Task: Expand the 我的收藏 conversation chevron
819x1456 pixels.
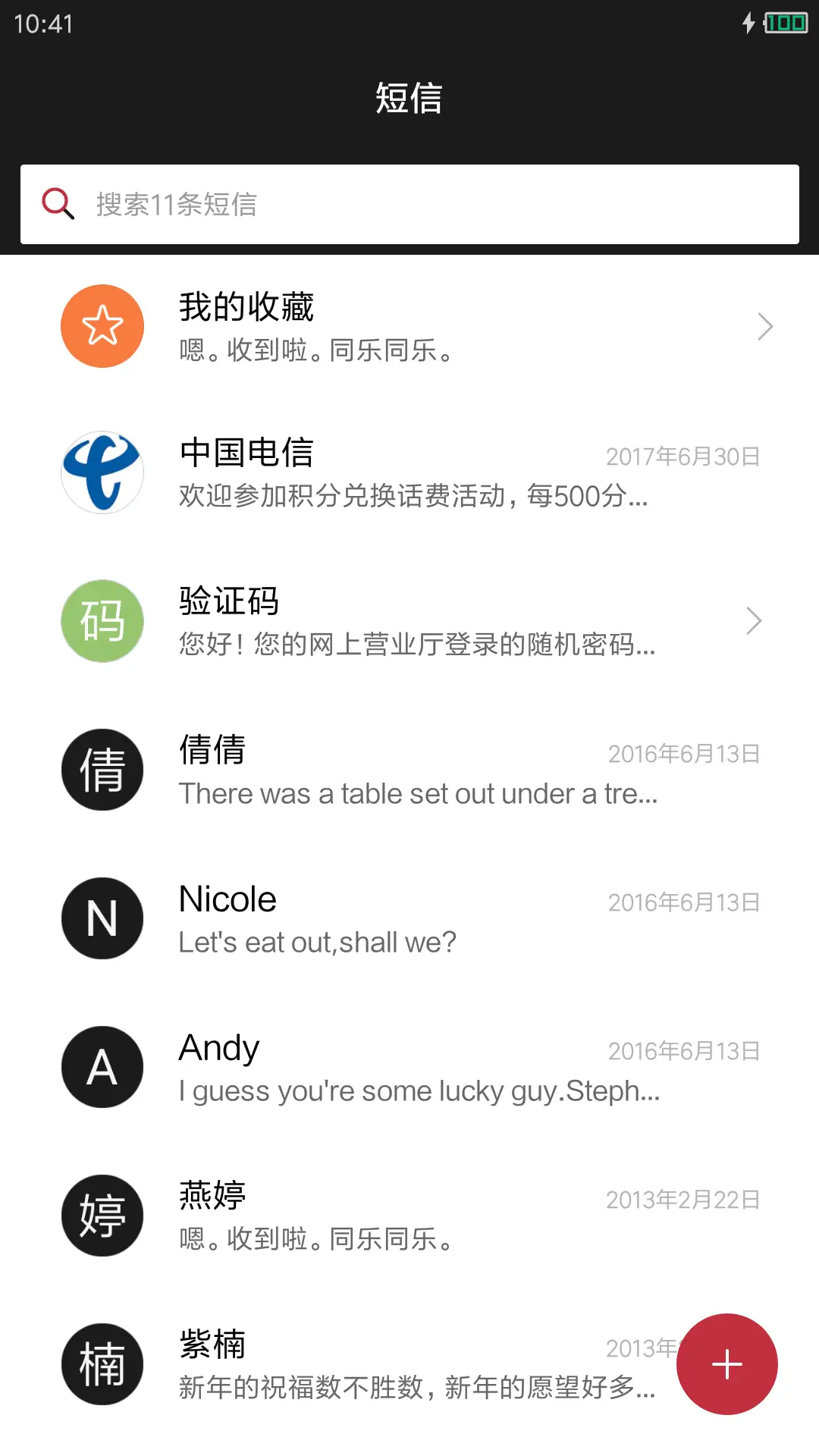Action: (765, 326)
